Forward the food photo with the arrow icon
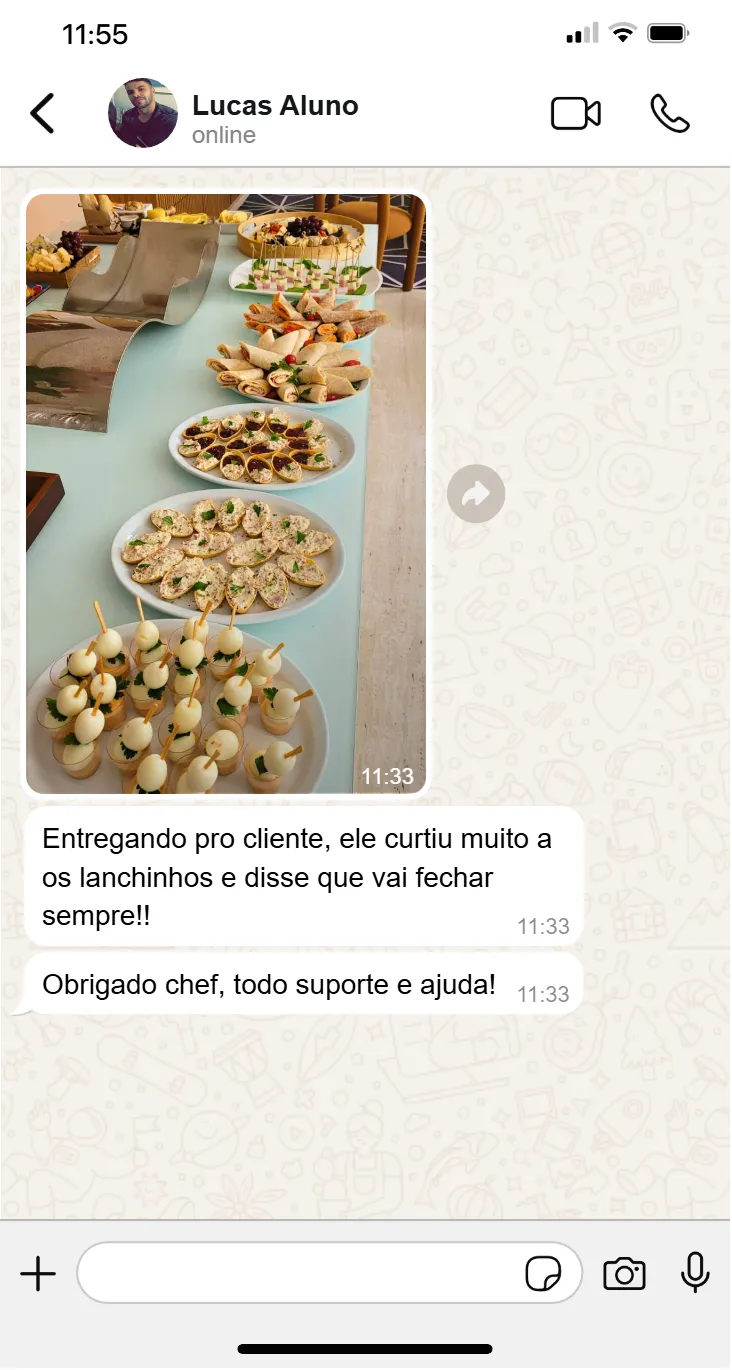The width and height of the screenshot is (732, 1370). tap(476, 494)
